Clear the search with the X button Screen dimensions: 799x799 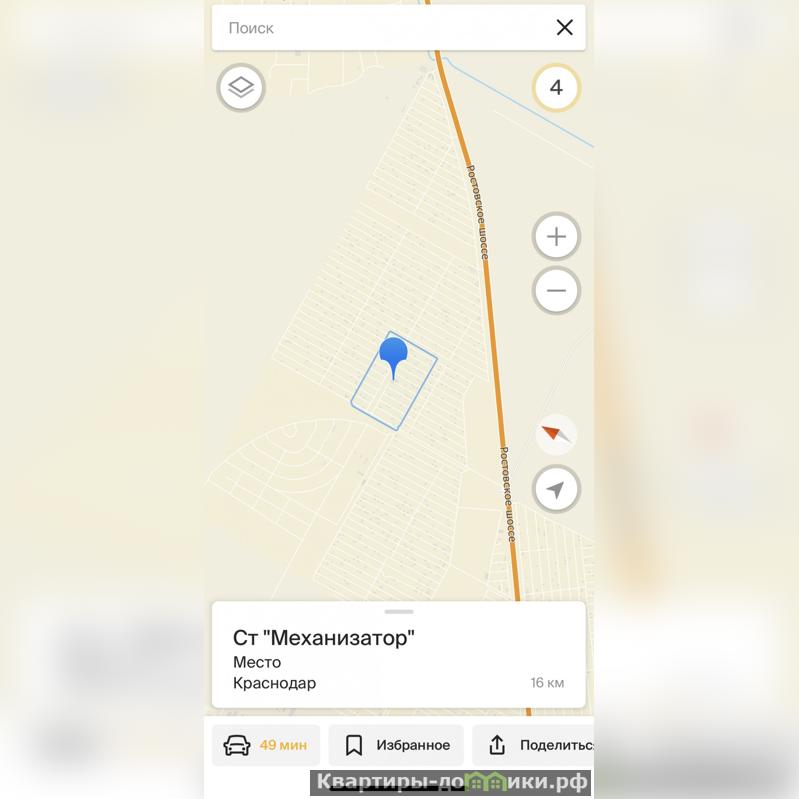564,28
